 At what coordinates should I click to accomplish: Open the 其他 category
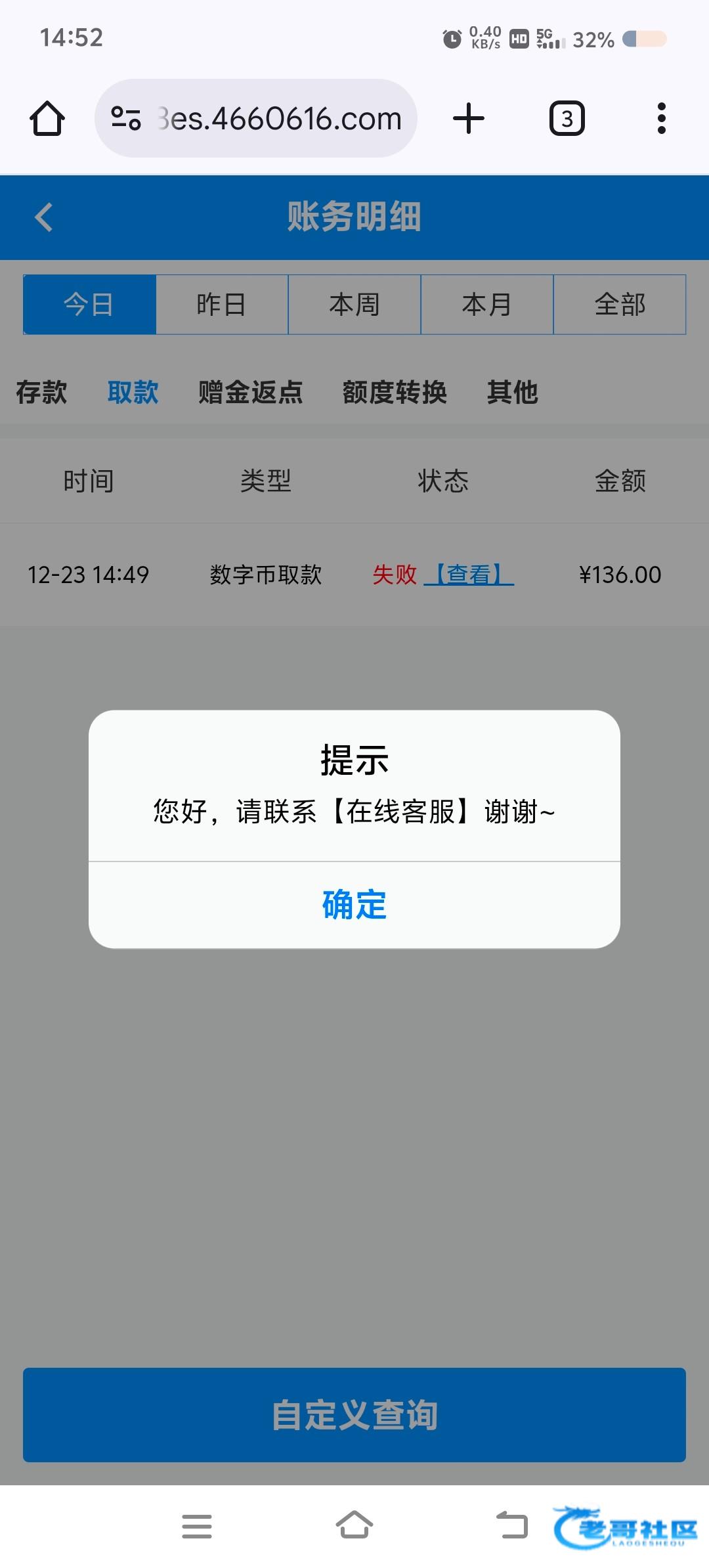pyautogui.click(x=513, y=392)
